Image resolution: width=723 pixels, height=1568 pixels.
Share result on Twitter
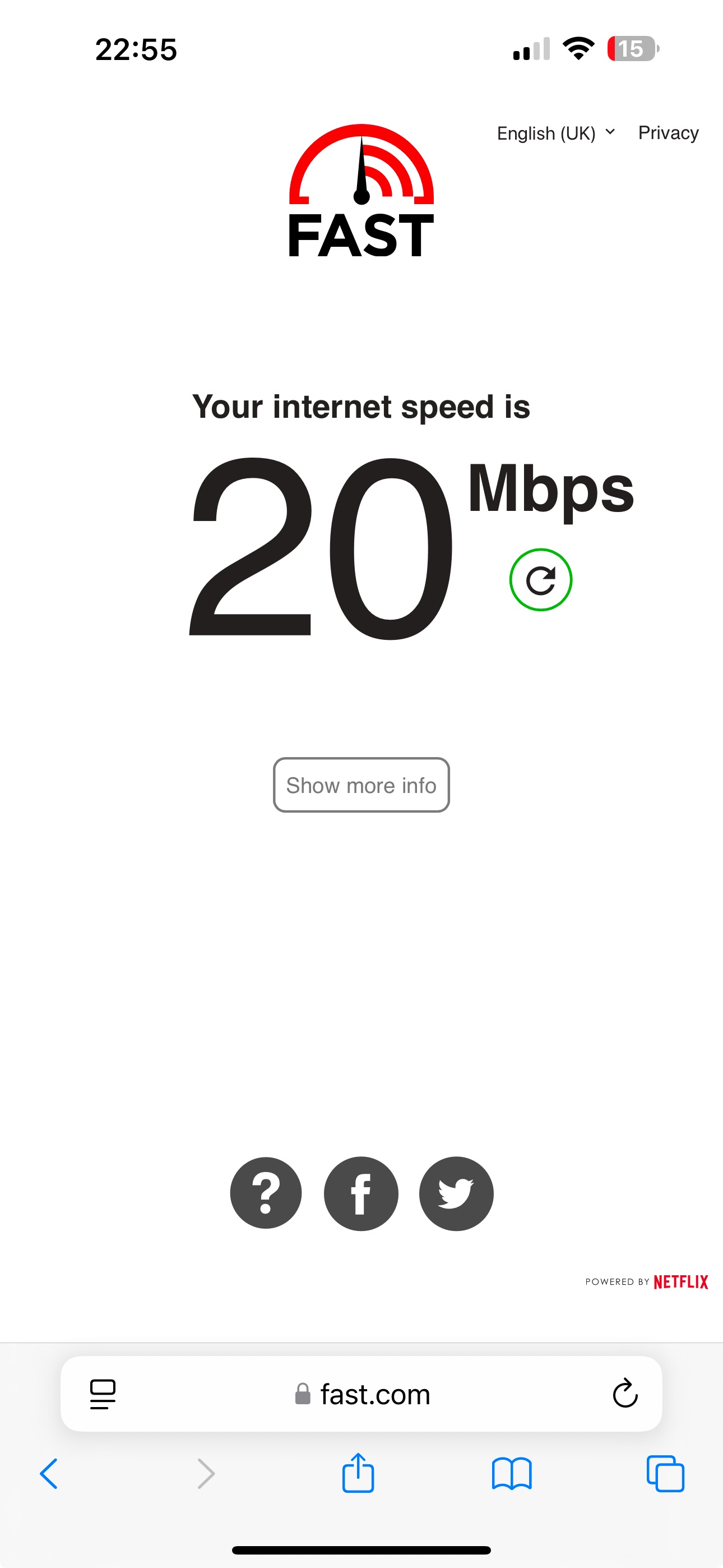(x=456, y=1193)
